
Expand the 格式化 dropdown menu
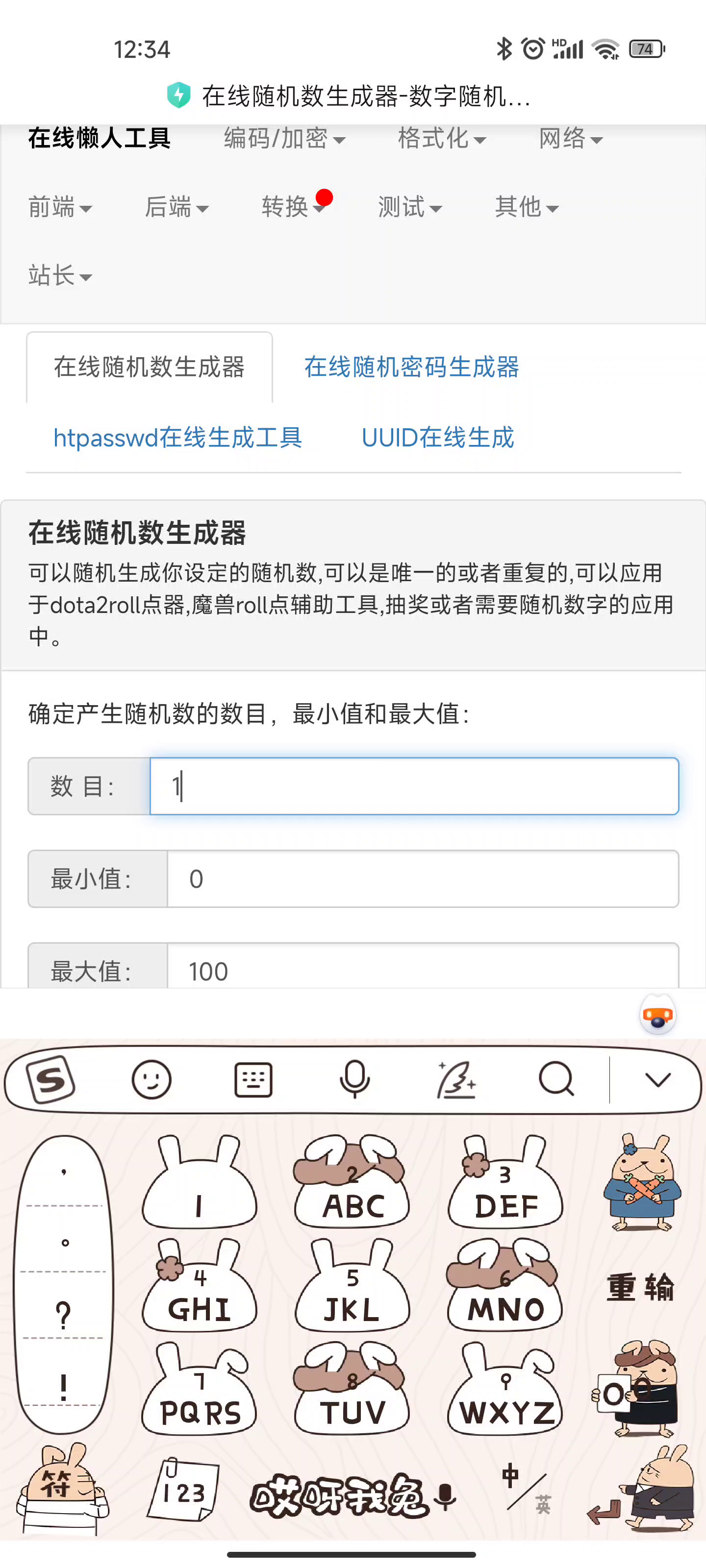pyautogui.click(x=442, y=139)
